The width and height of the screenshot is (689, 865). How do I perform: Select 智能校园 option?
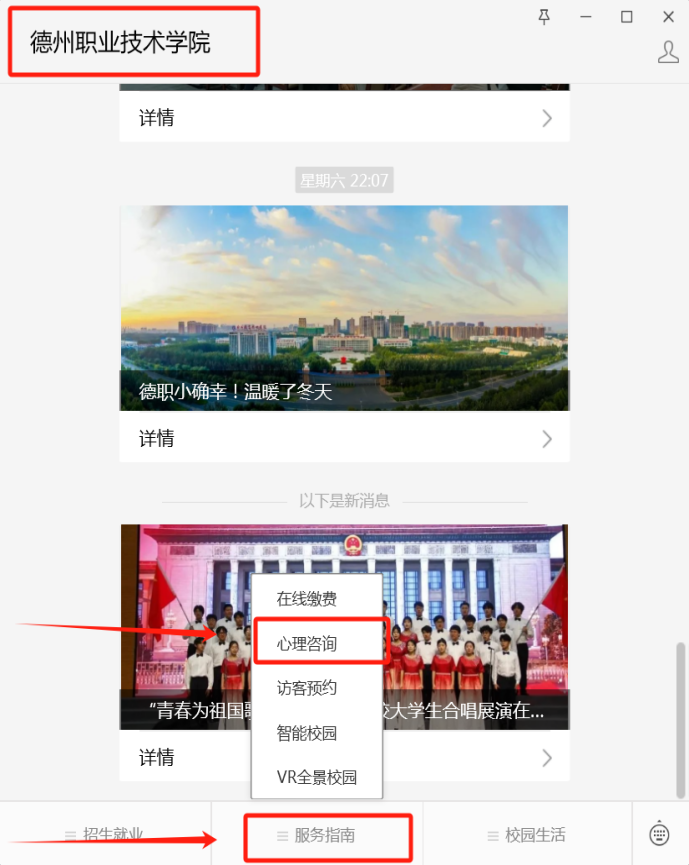point(307,733)
